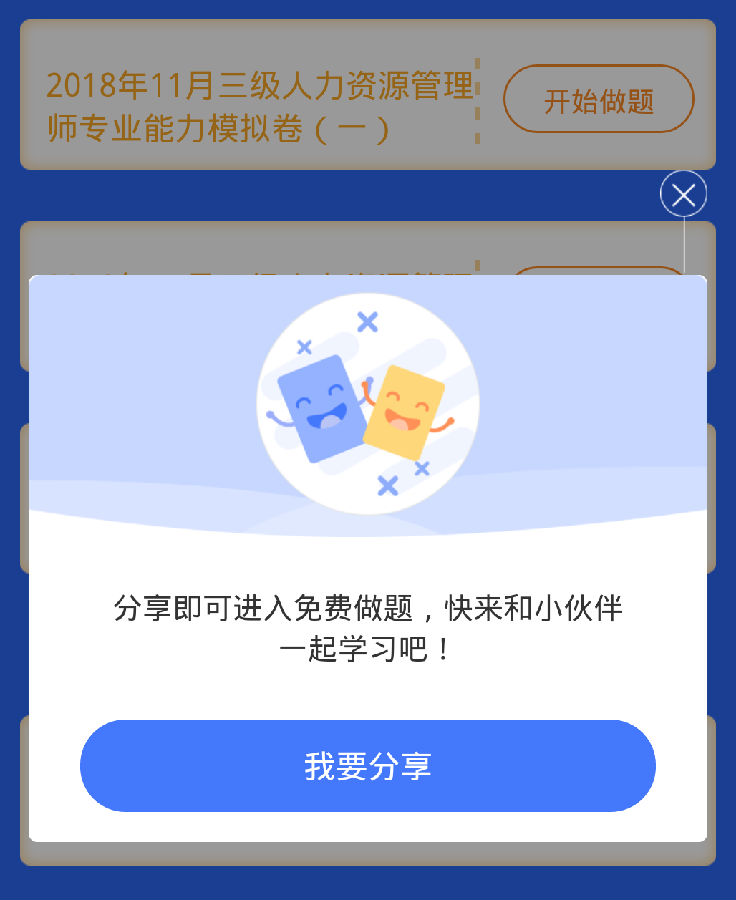Open the 2018年11月三级人力资源 exam title

click(262, 87)
